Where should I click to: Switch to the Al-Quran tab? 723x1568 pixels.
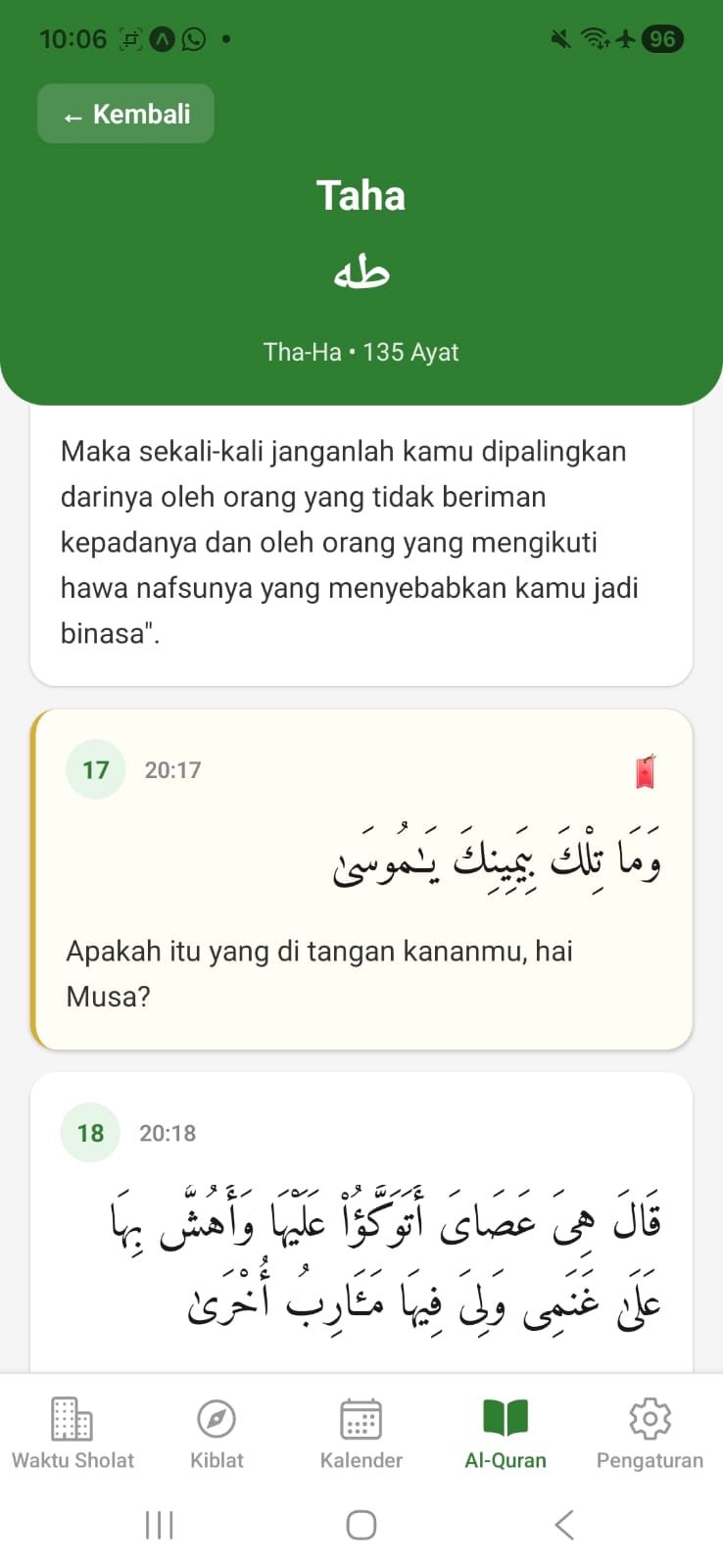tap(505, 1433)
